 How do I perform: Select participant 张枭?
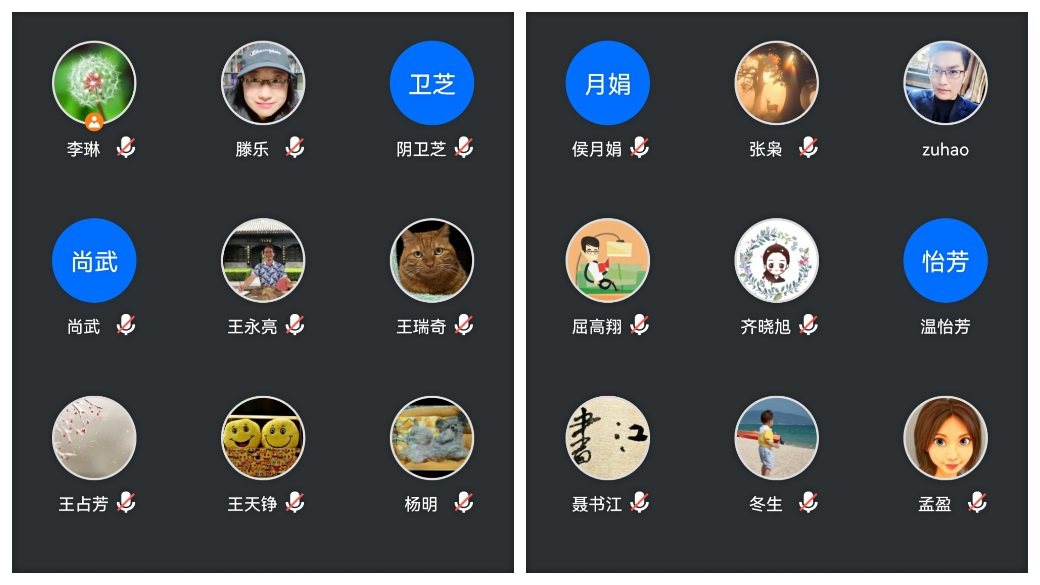777,83
